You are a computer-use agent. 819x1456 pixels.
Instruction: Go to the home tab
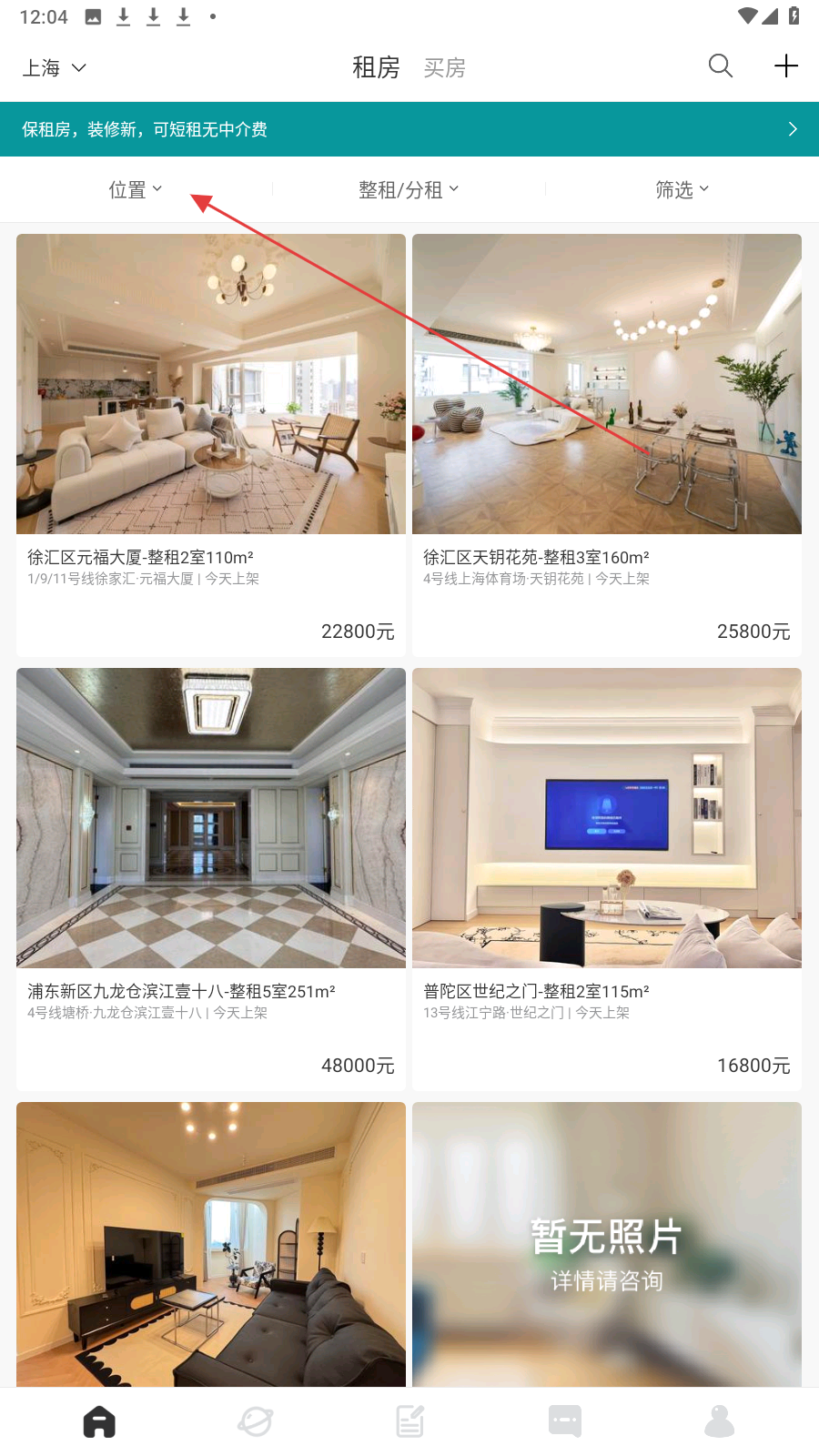pyautogui.click(x=99, y=1421)
